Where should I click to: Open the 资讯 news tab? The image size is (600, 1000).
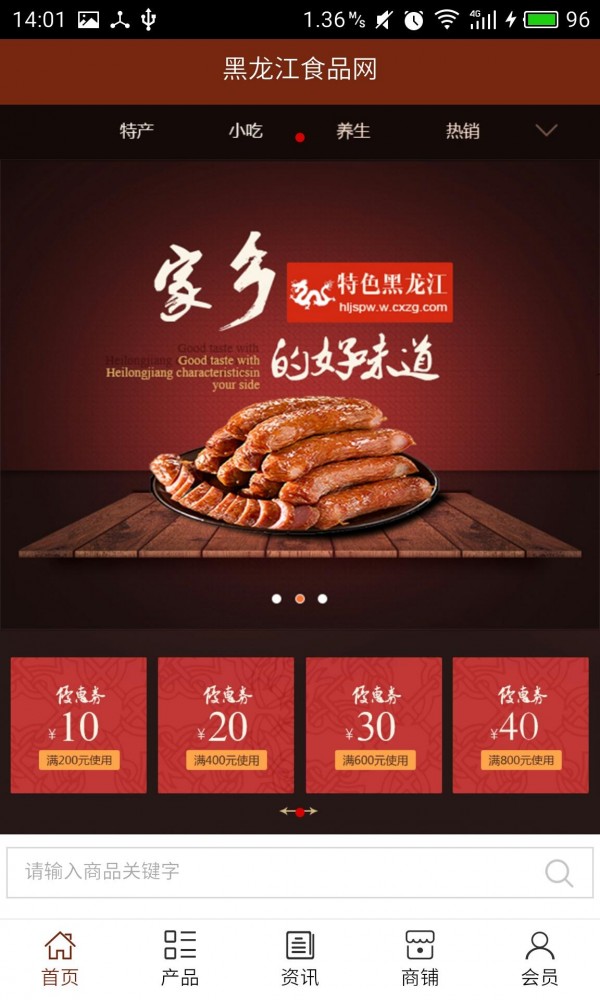[300, 957]
